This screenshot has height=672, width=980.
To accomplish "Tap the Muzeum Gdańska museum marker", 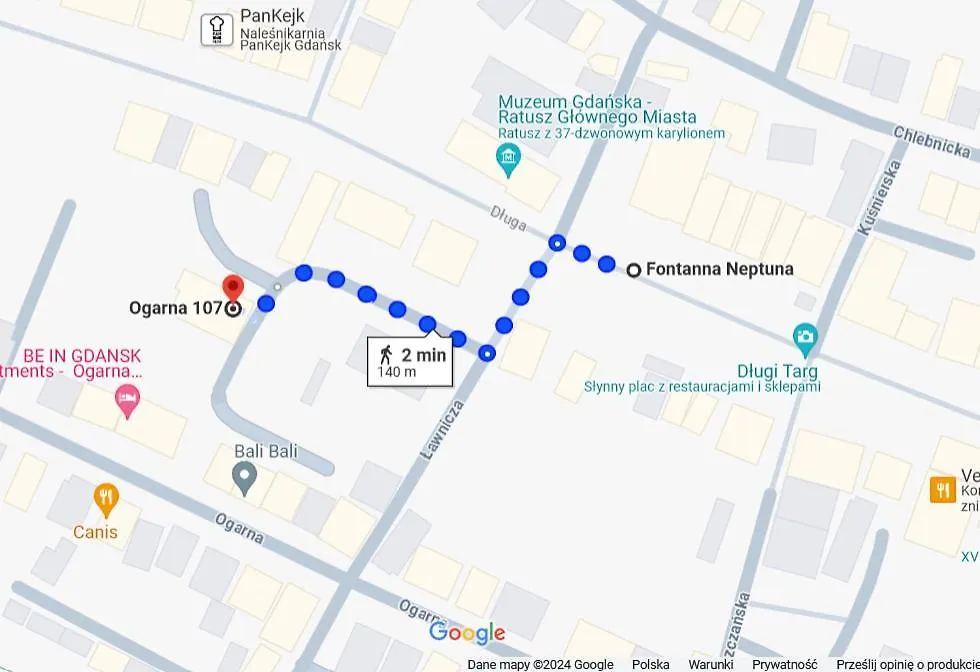I will click(x=509, y=157).
